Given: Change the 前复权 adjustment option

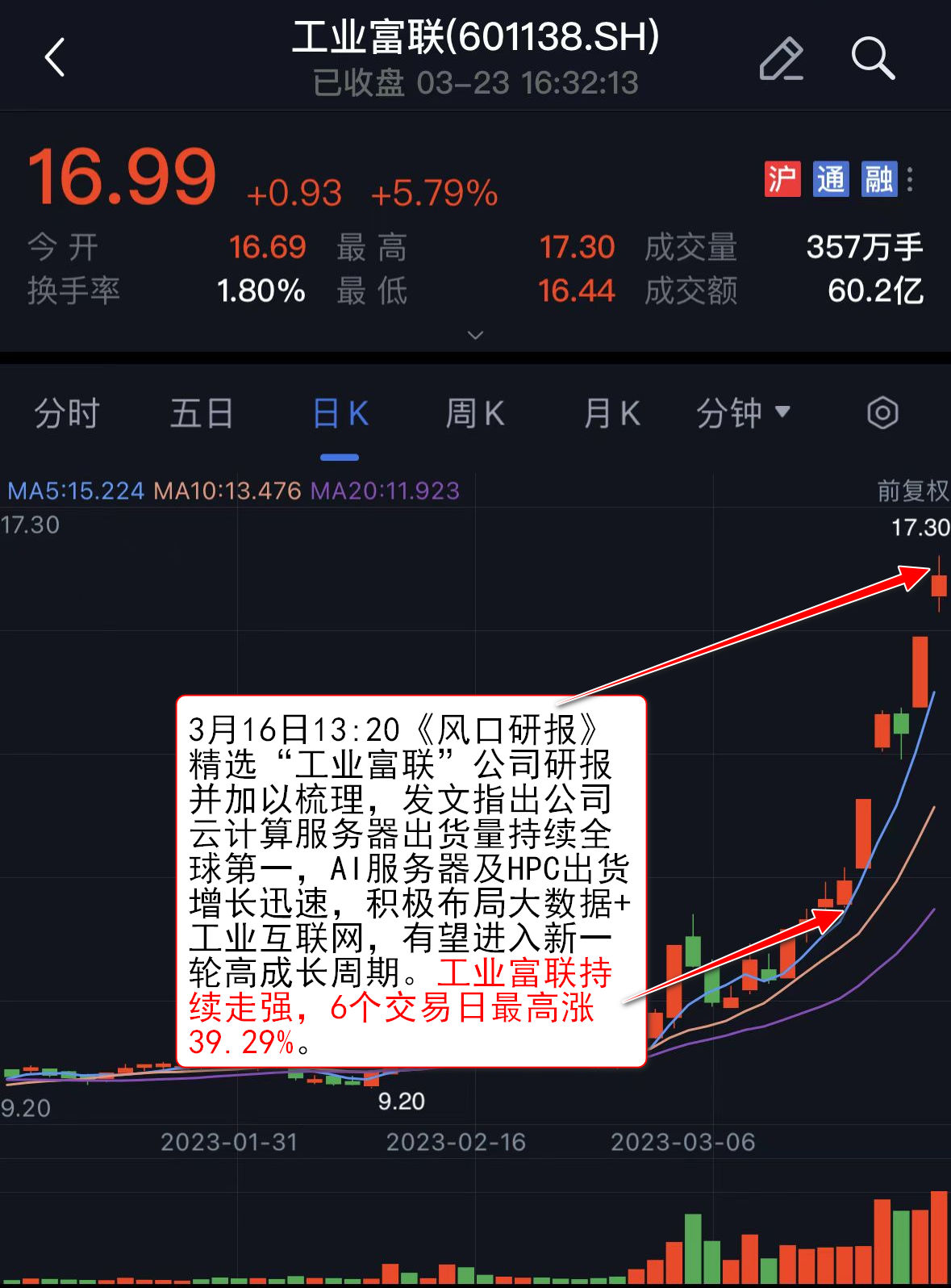Looking at the screenshot, I should (x=912, y=491).
